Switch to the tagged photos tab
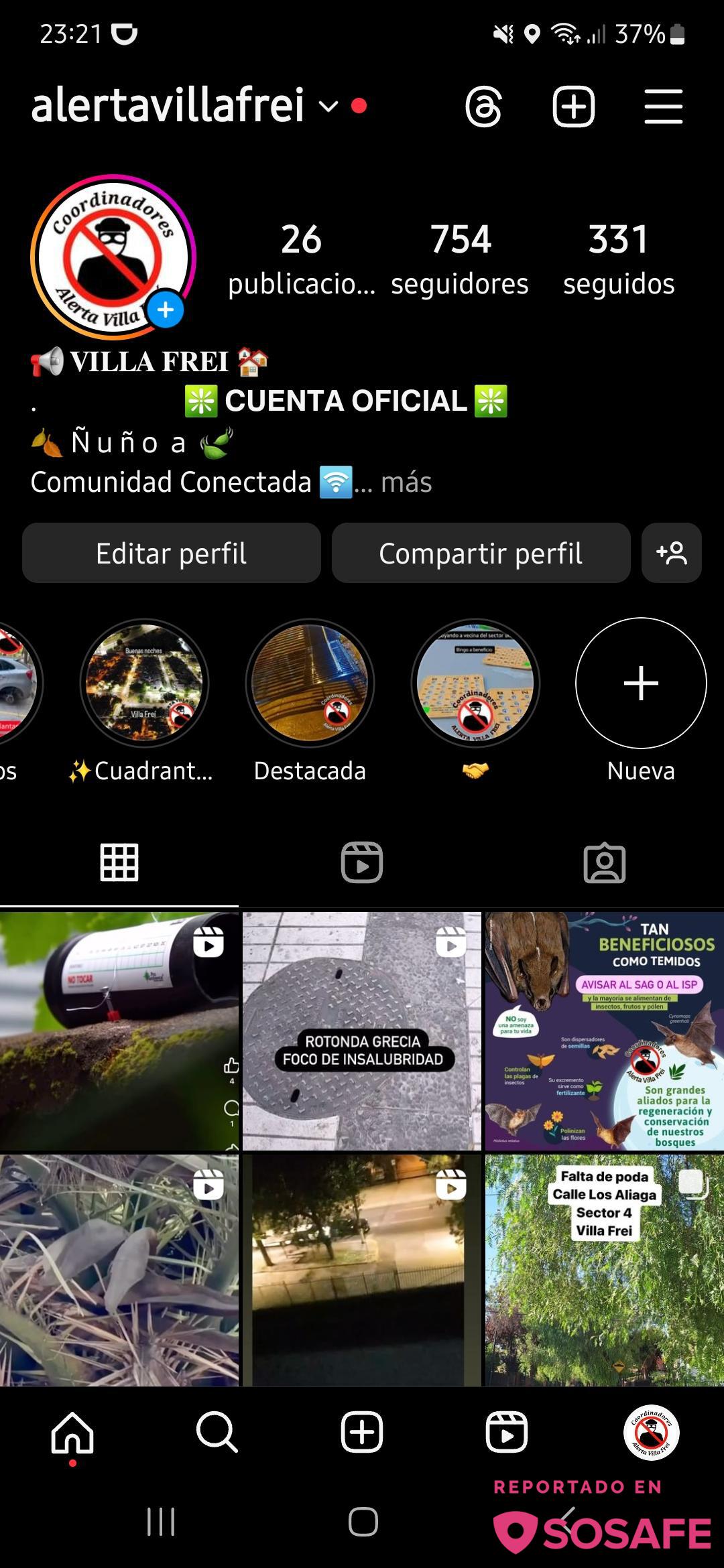 point(604,862)
